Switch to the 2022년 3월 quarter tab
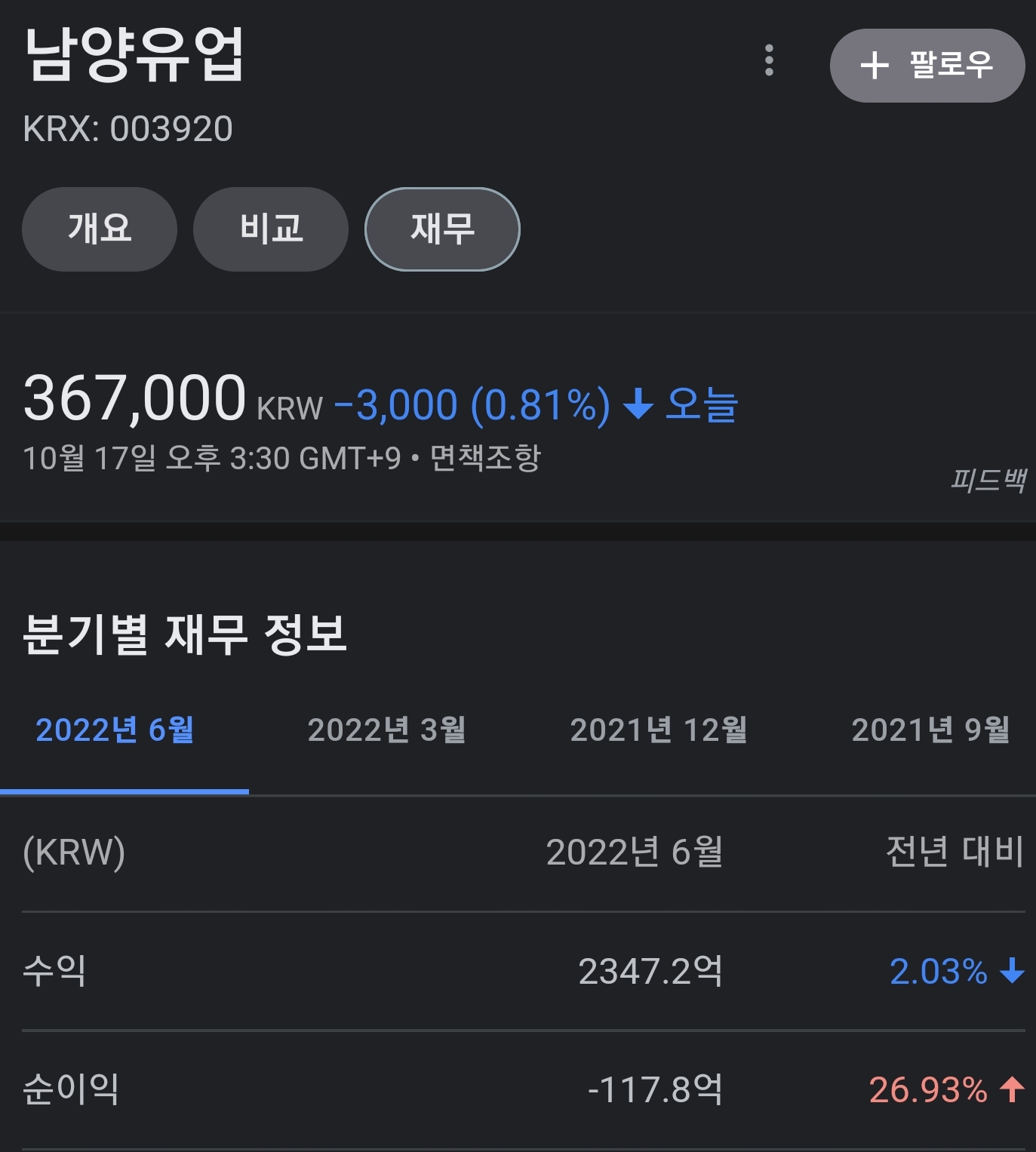 (389, 729)
